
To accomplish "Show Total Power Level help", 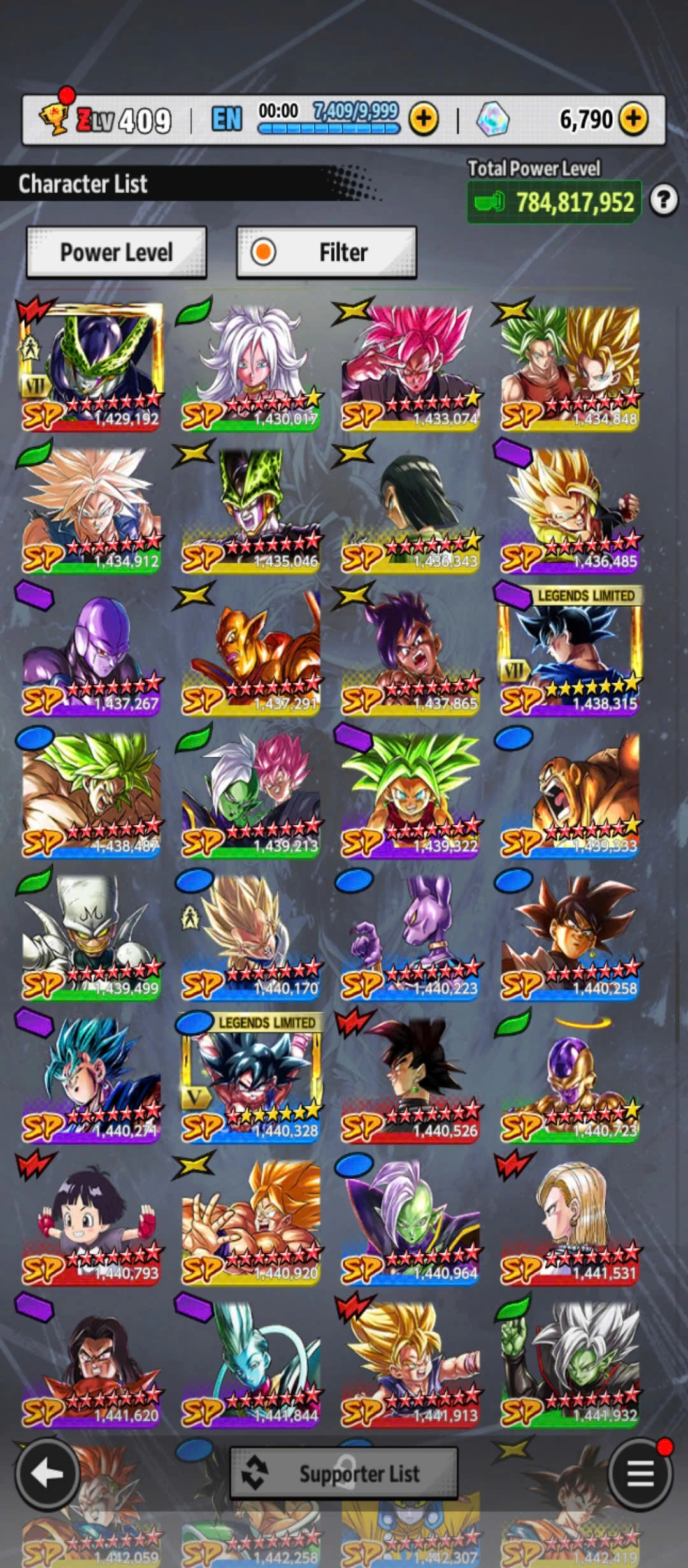I will (664, 201).
